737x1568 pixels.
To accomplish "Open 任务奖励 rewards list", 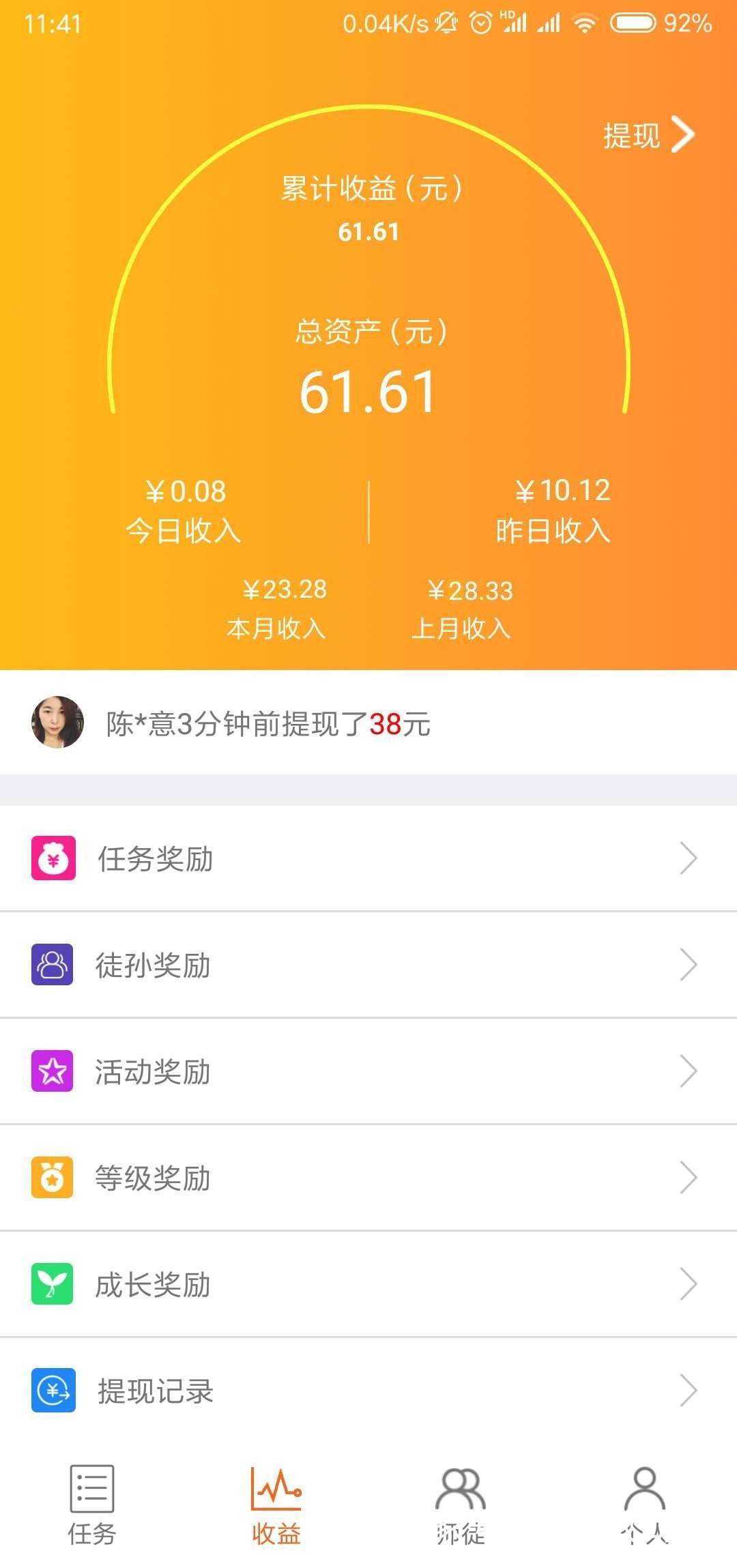I will pyautogui.click(x=369, y=858).
